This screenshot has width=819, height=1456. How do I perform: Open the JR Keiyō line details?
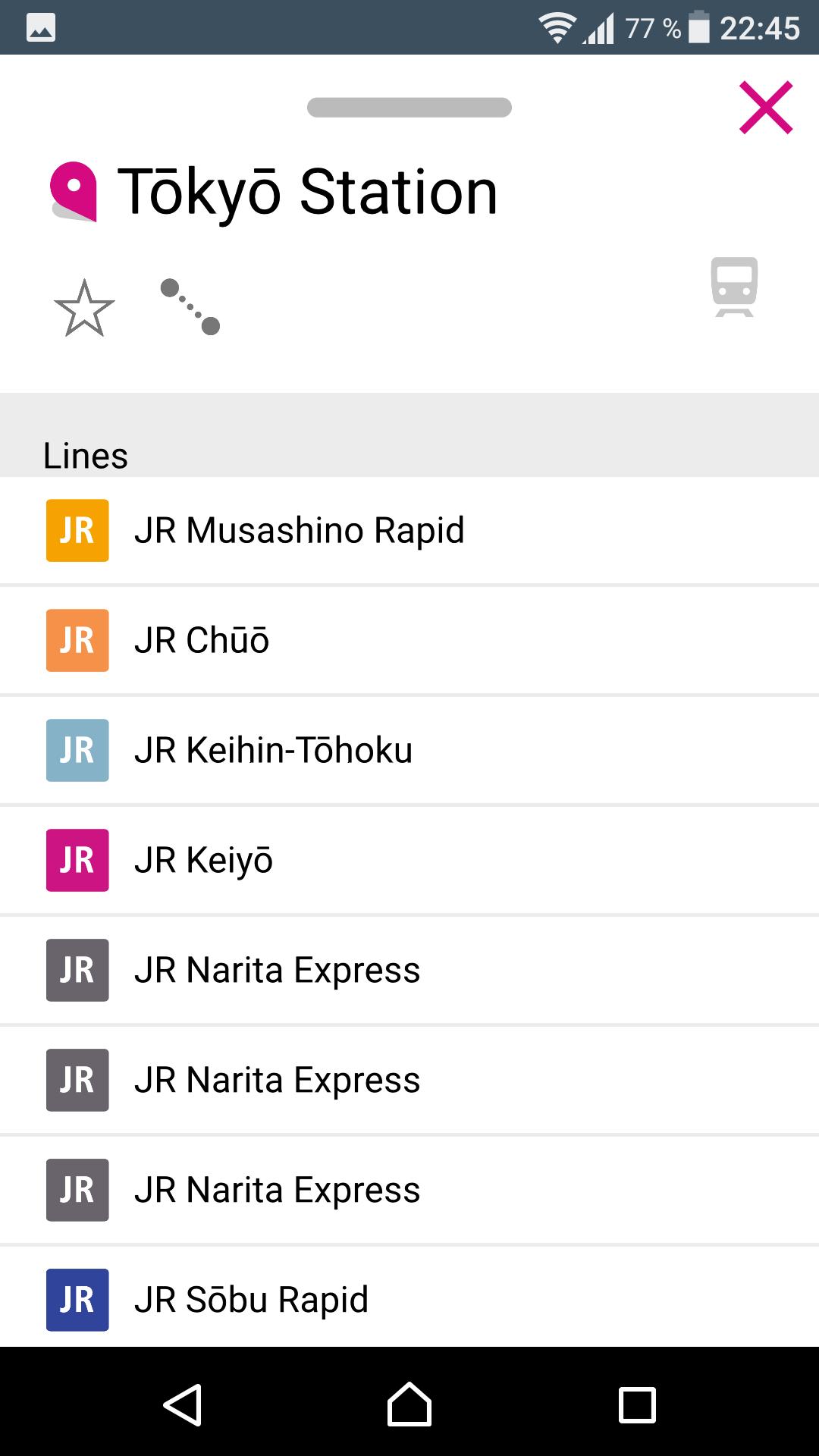click(x=303, y=860)
